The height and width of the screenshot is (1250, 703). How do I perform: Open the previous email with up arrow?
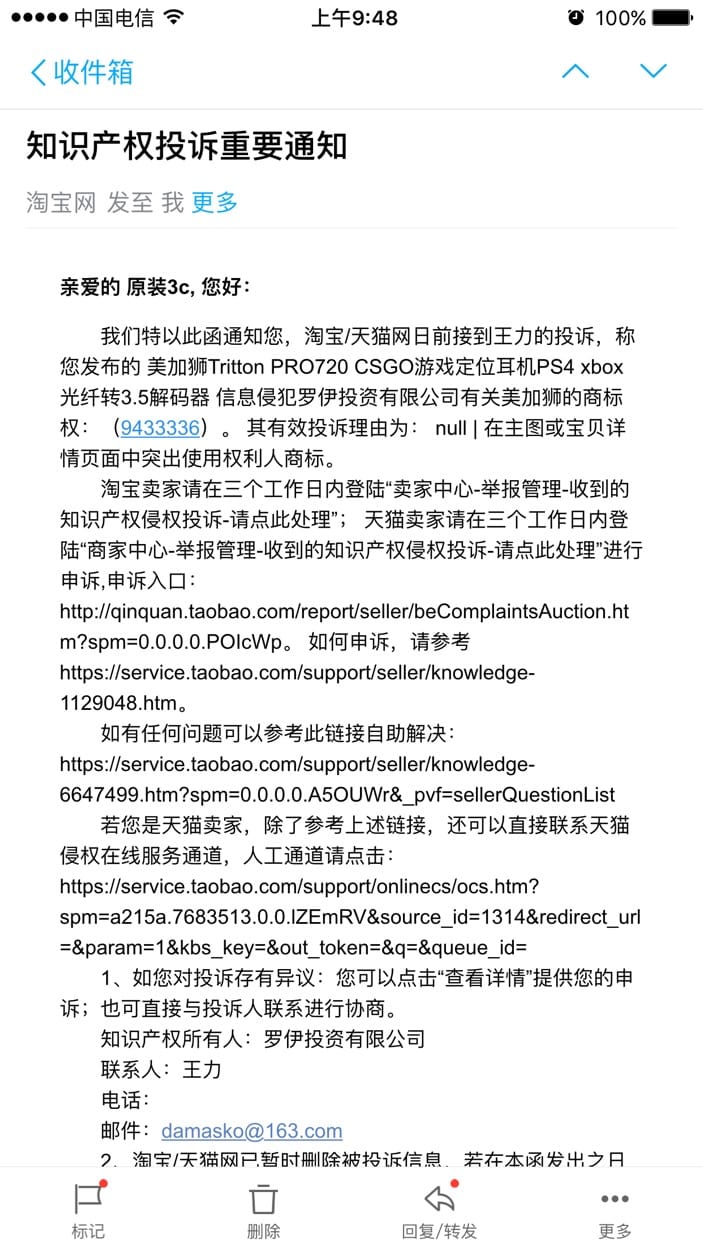575,71
